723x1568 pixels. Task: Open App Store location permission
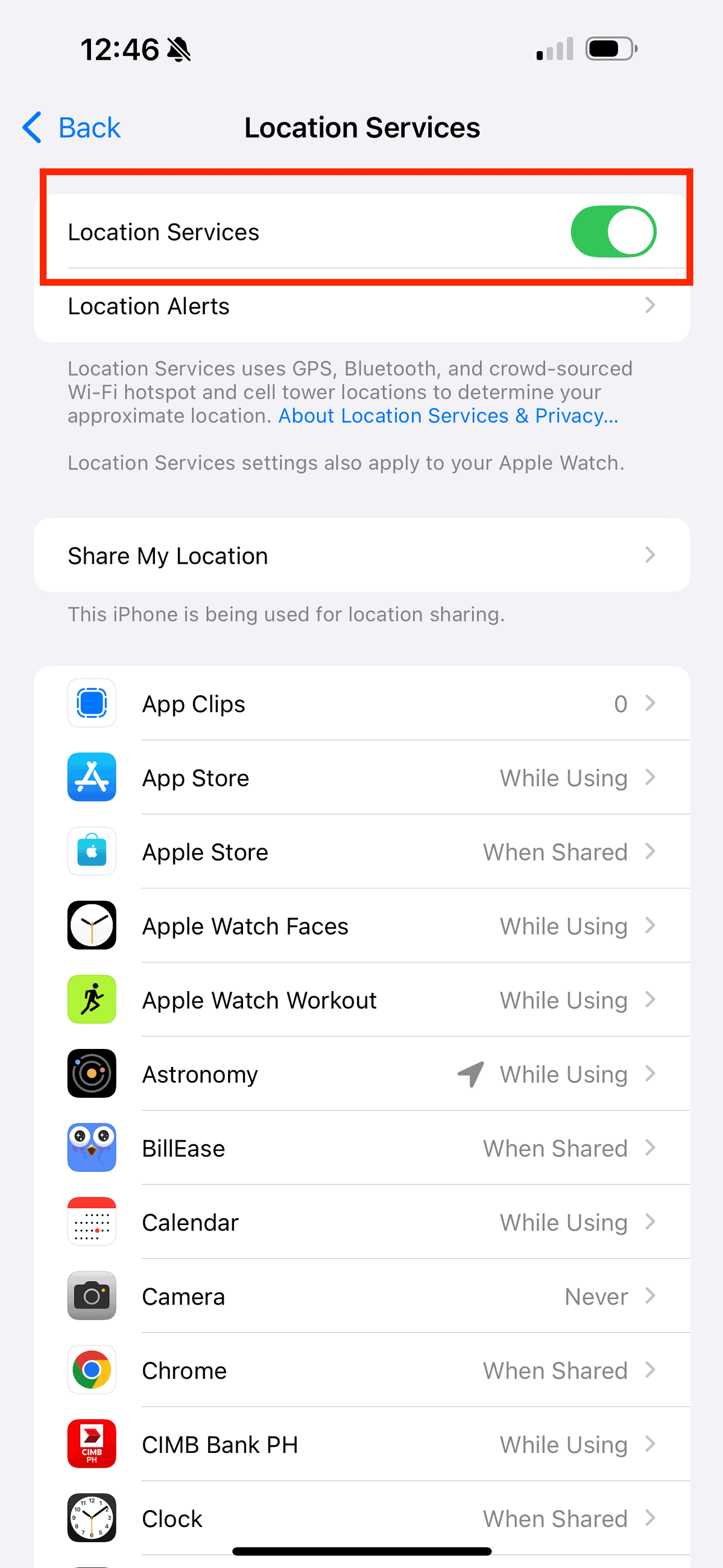(x=361, y=778)
